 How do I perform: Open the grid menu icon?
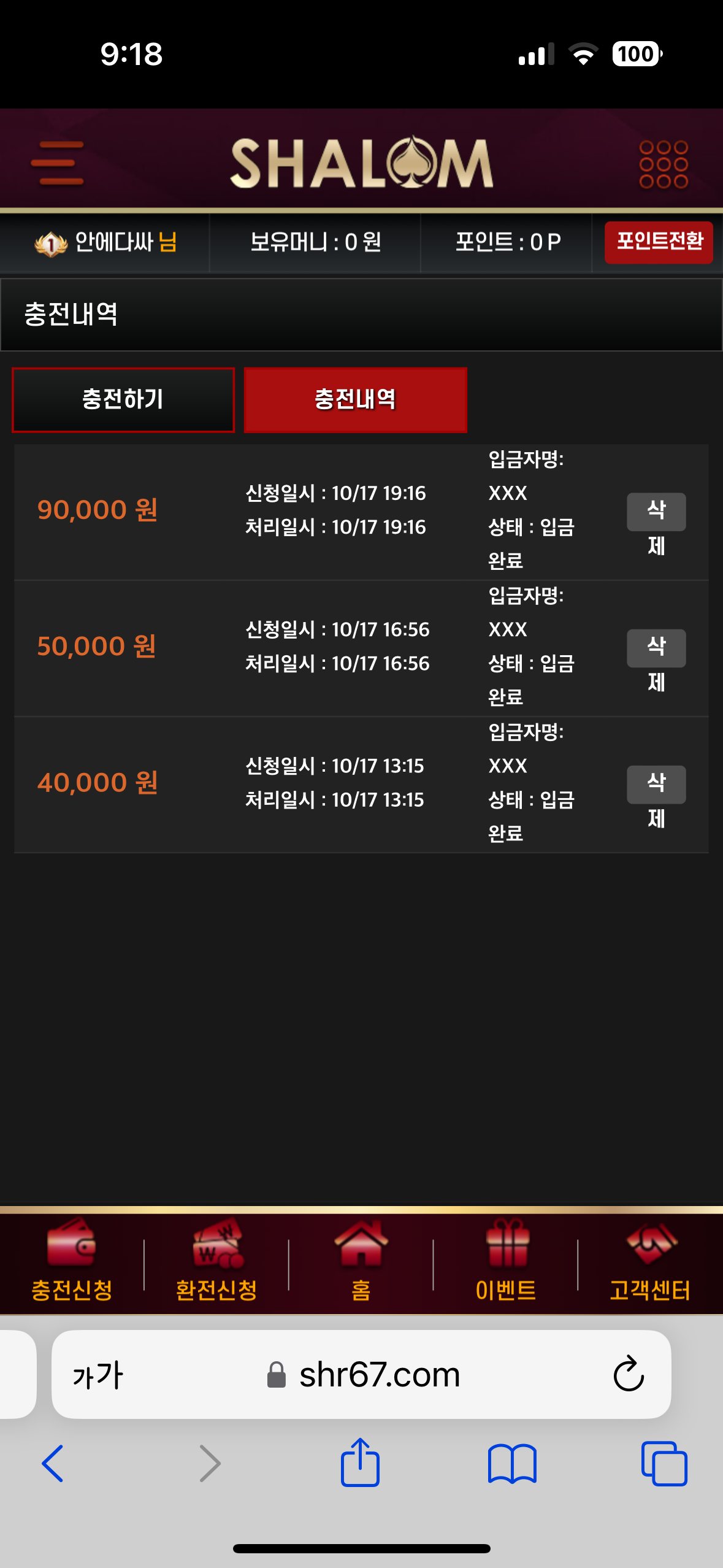pos(663,164)
